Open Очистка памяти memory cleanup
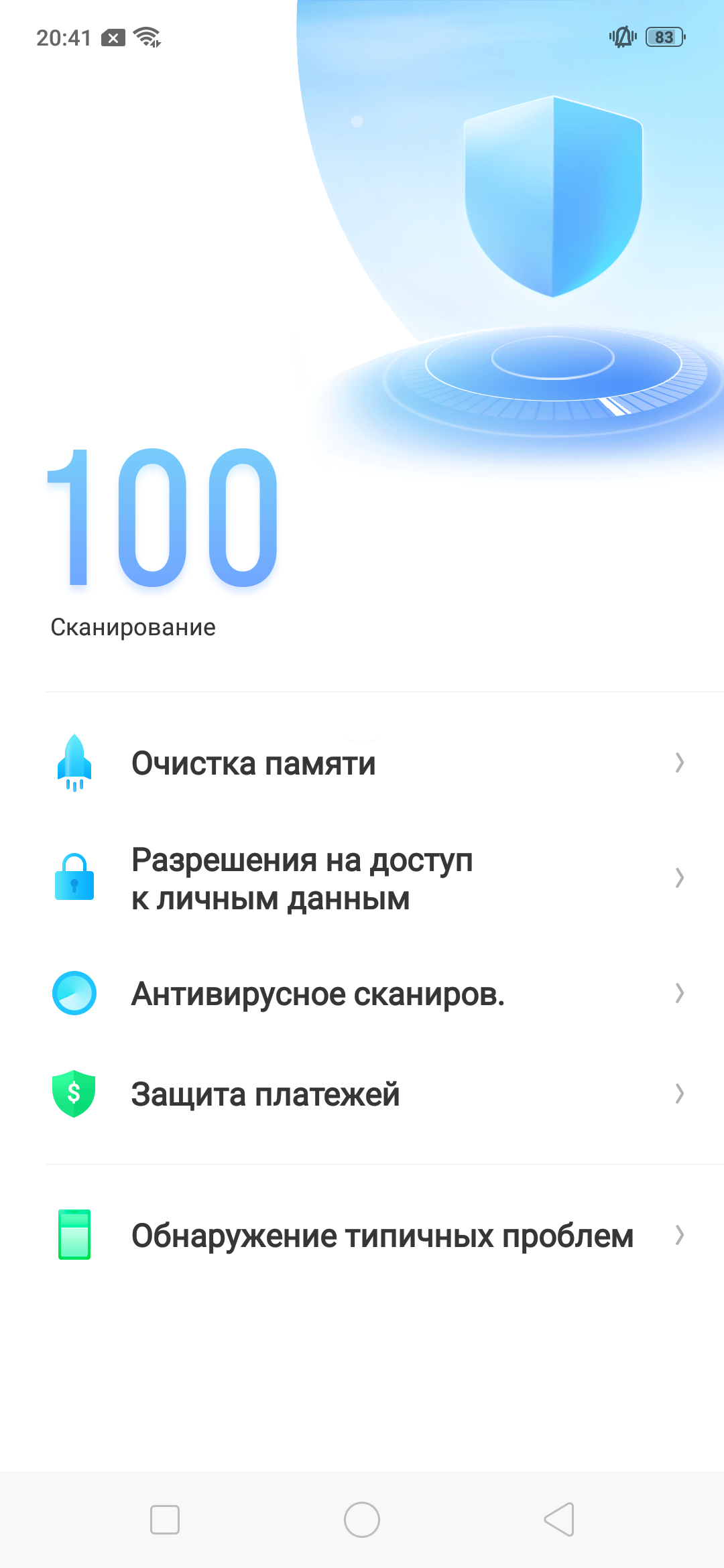Viewport: 724px width, 1568px height. pyautogui.click(x=253, y=763)
